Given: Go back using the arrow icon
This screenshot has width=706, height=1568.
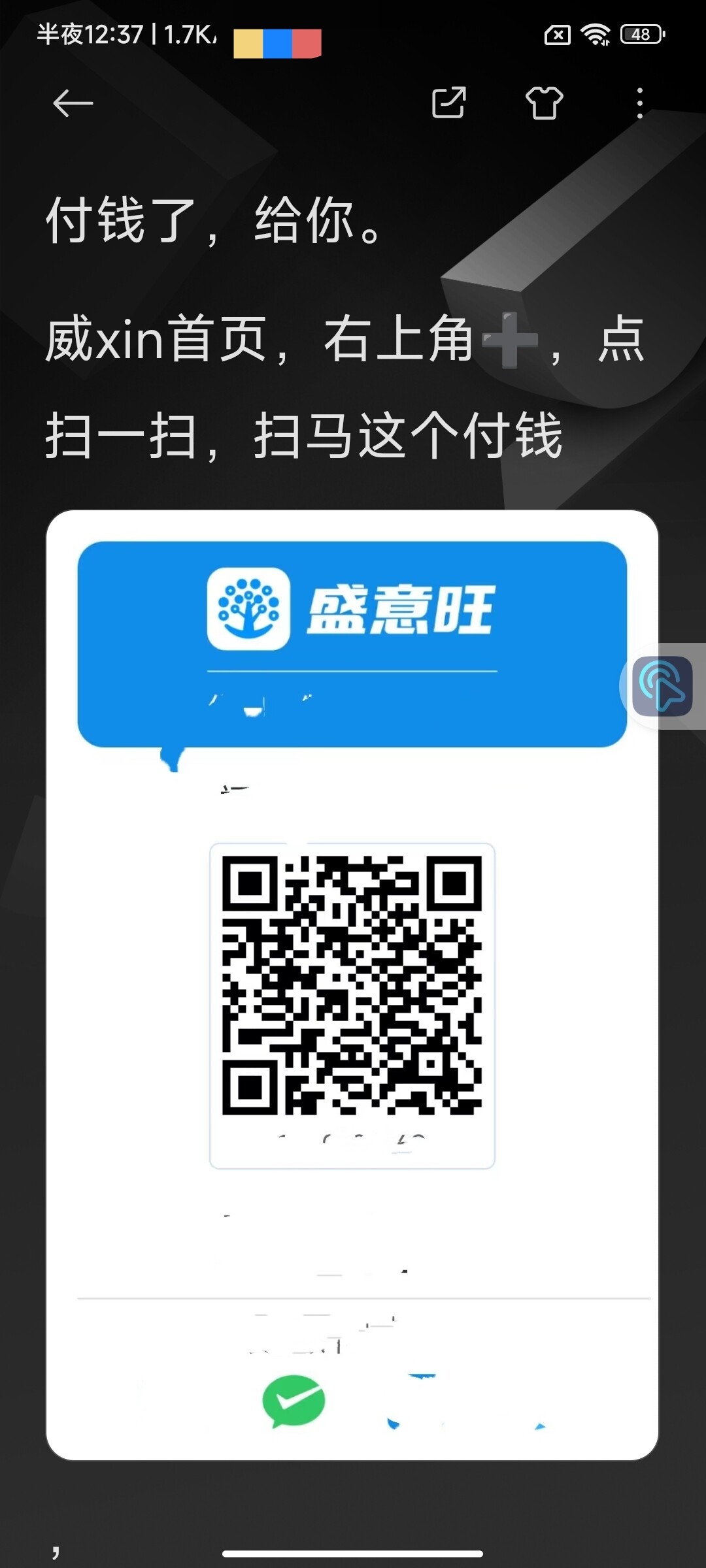Looking at the screenshot, I should (73, 103).
